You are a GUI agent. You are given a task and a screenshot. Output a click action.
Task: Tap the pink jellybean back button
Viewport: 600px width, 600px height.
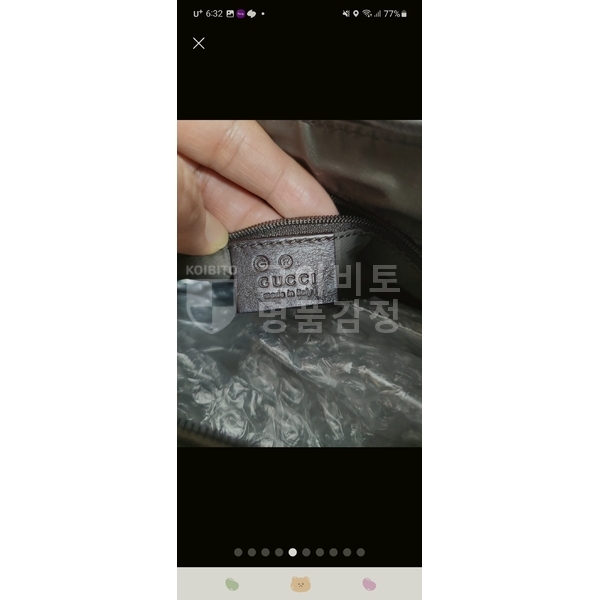click(368, 584)
